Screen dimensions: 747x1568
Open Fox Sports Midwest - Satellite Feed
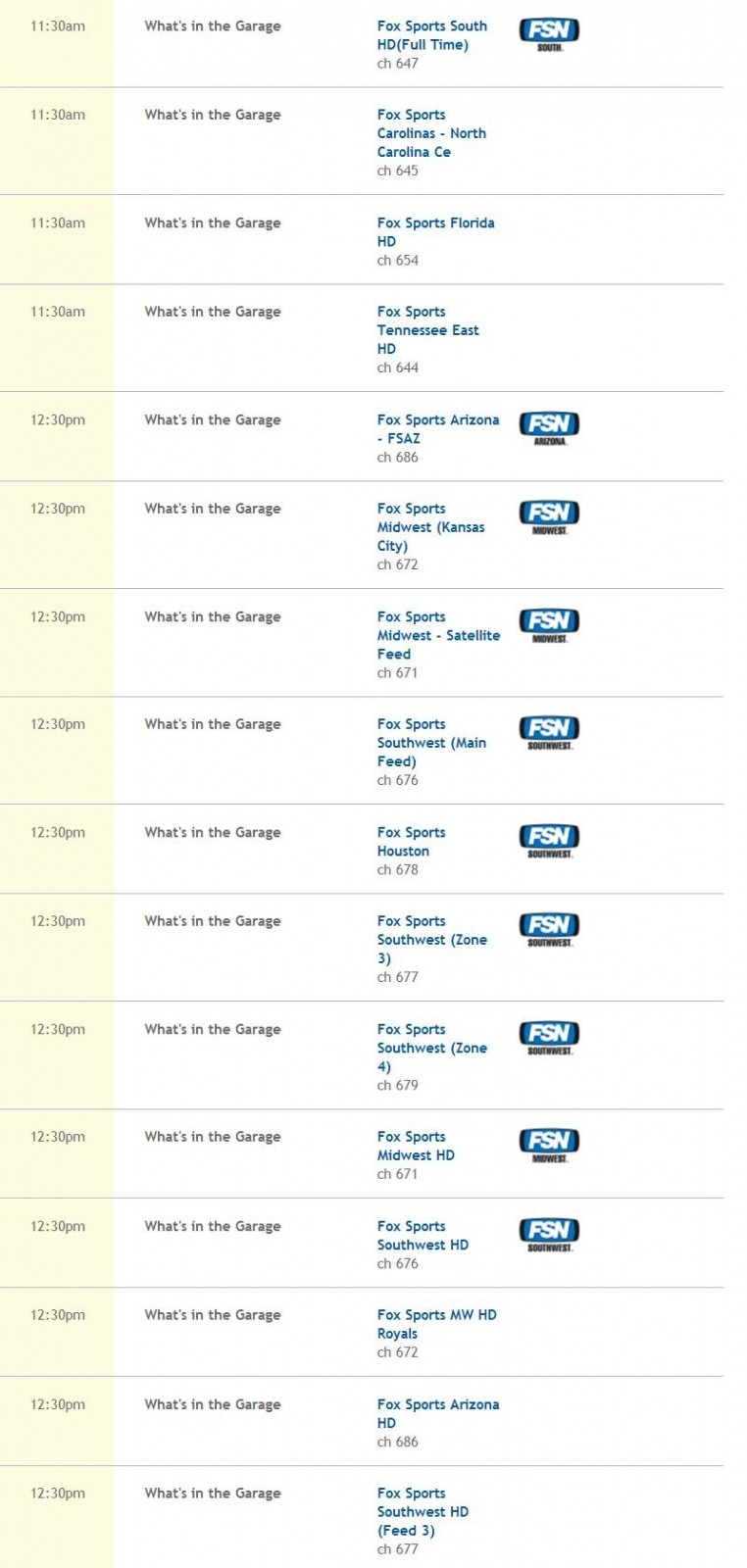click(438, 635)
